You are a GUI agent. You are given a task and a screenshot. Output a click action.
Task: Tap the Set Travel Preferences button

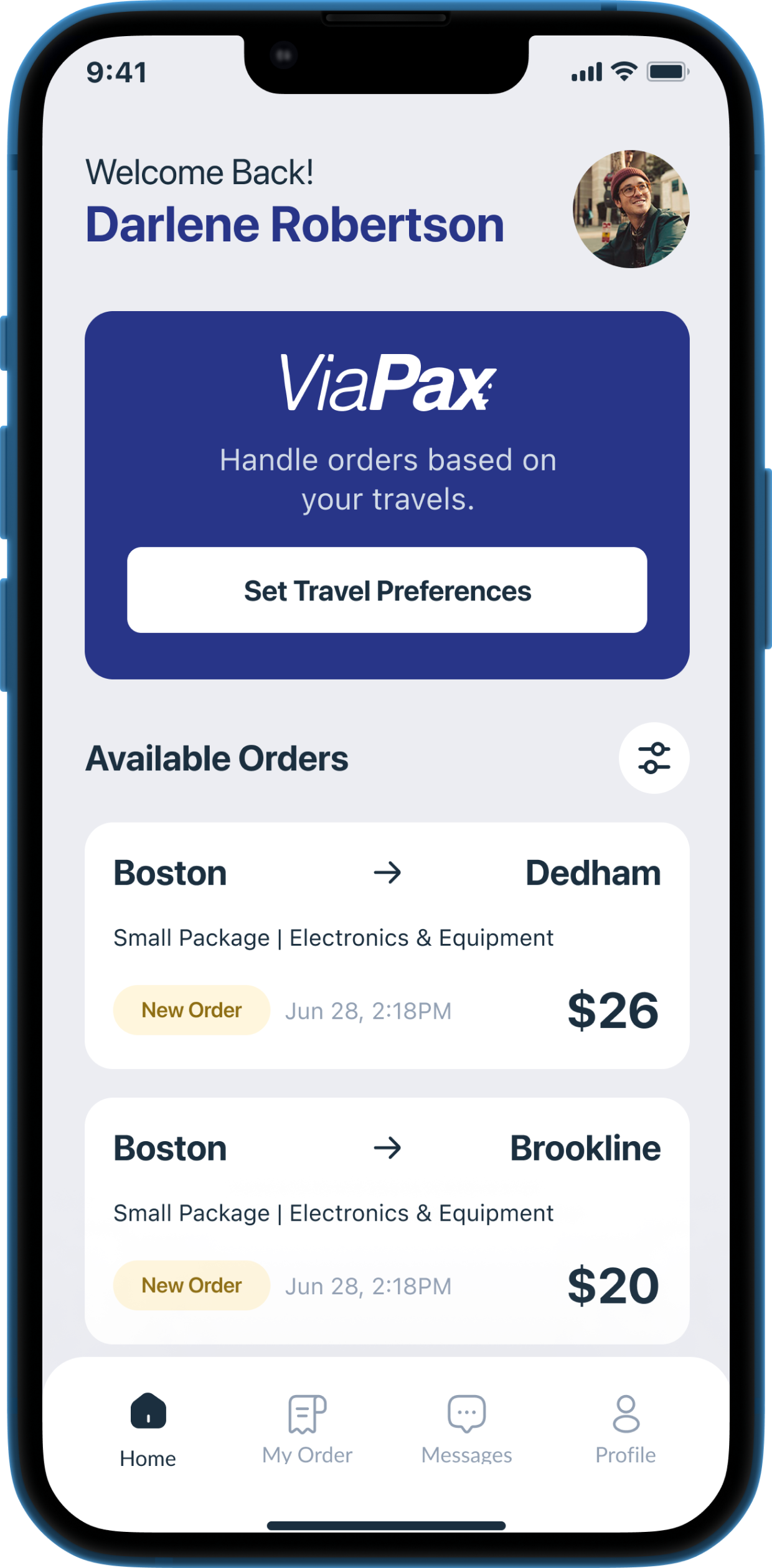pyautogui.click(x=387, y=590)
